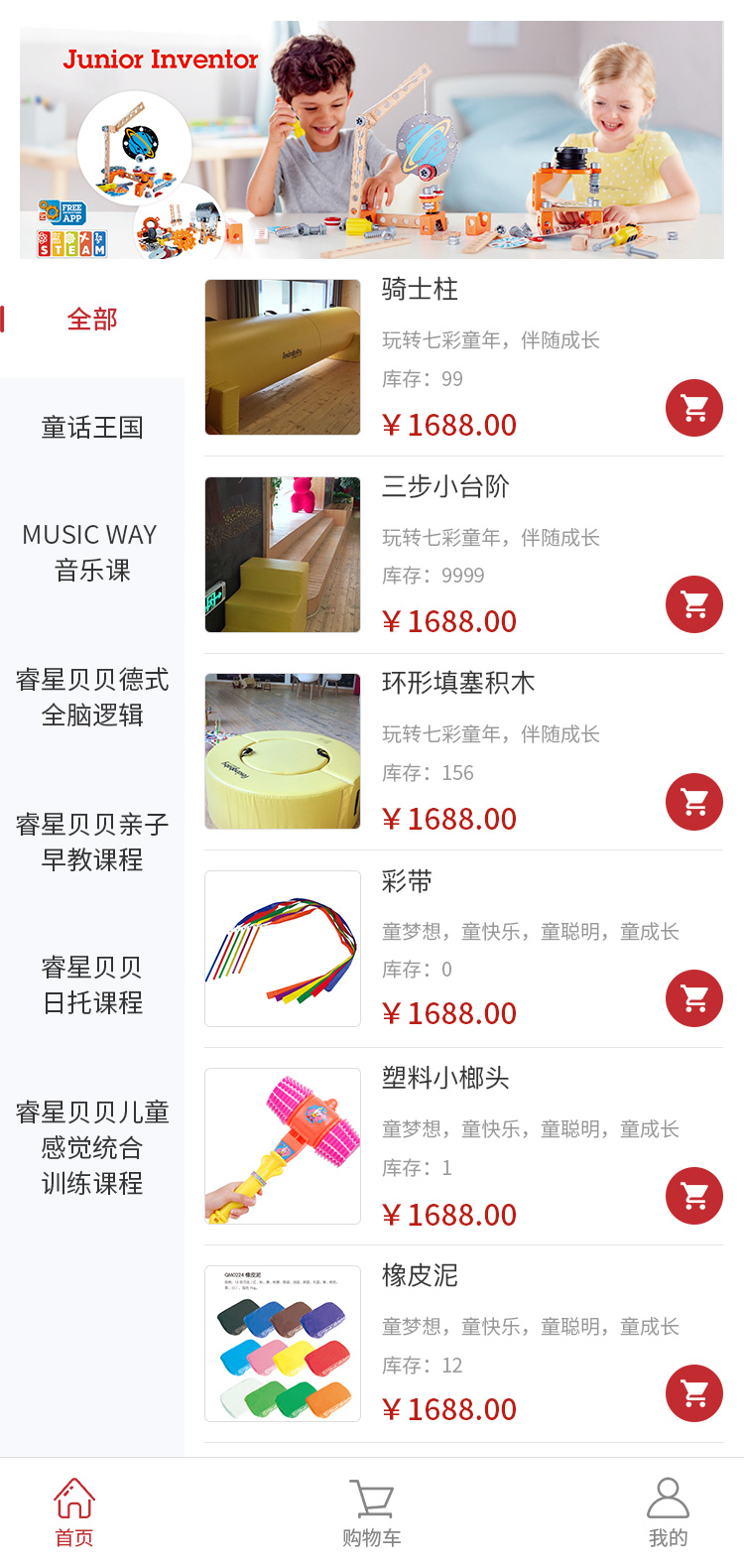Screen dimensions: 744x1568
Task: Add 彩带 to the shopping cart
Action: click(x=694, y=998)
